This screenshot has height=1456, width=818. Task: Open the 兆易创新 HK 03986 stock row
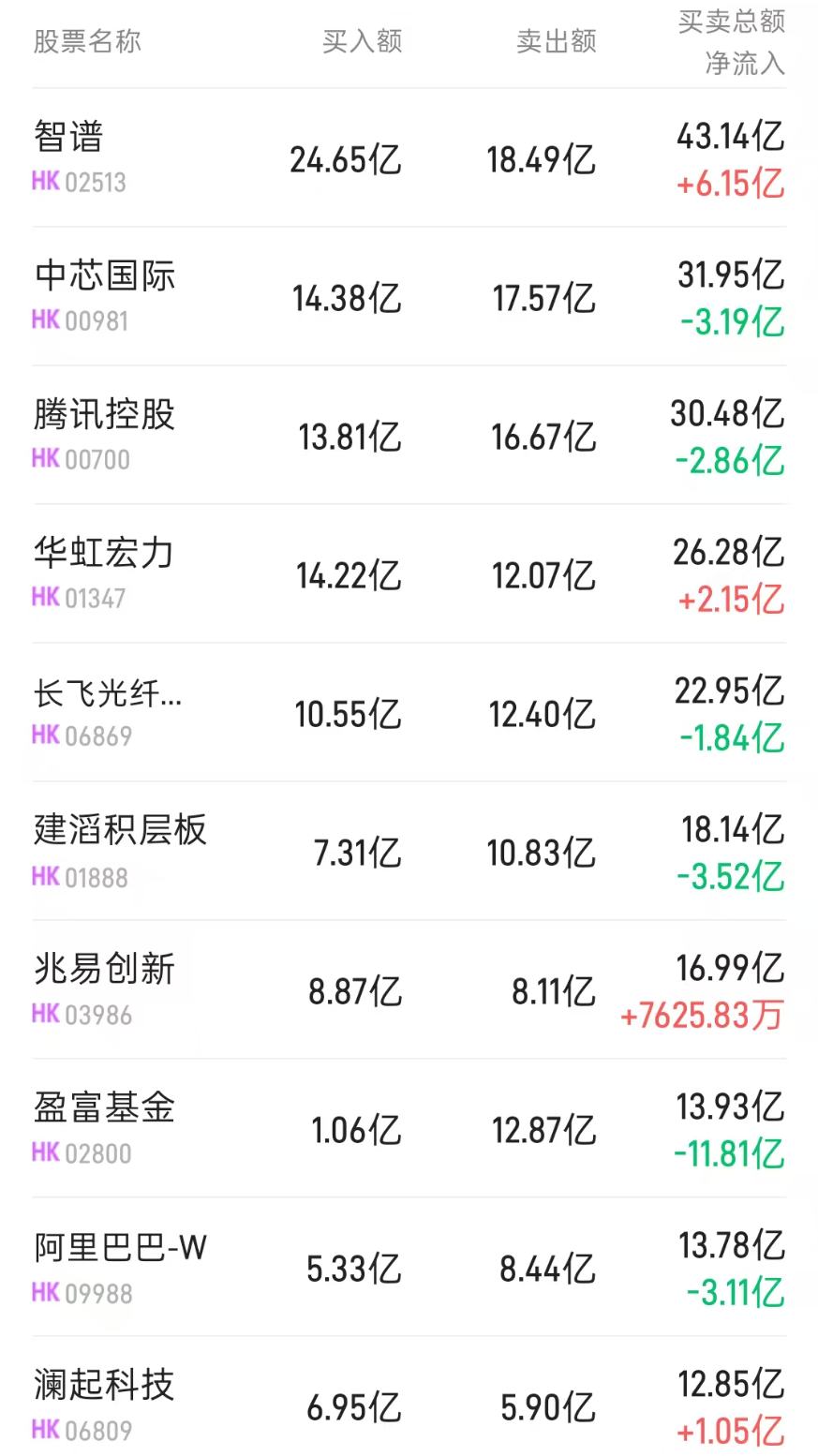coord(409,990)
